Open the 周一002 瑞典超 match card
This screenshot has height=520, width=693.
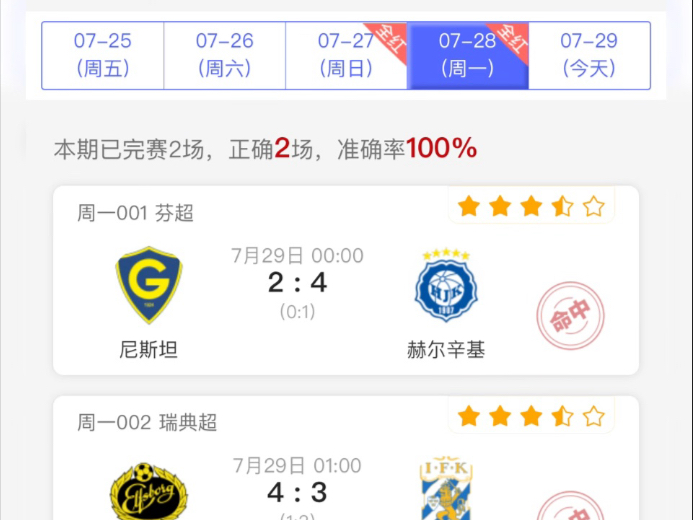(345, 470)
